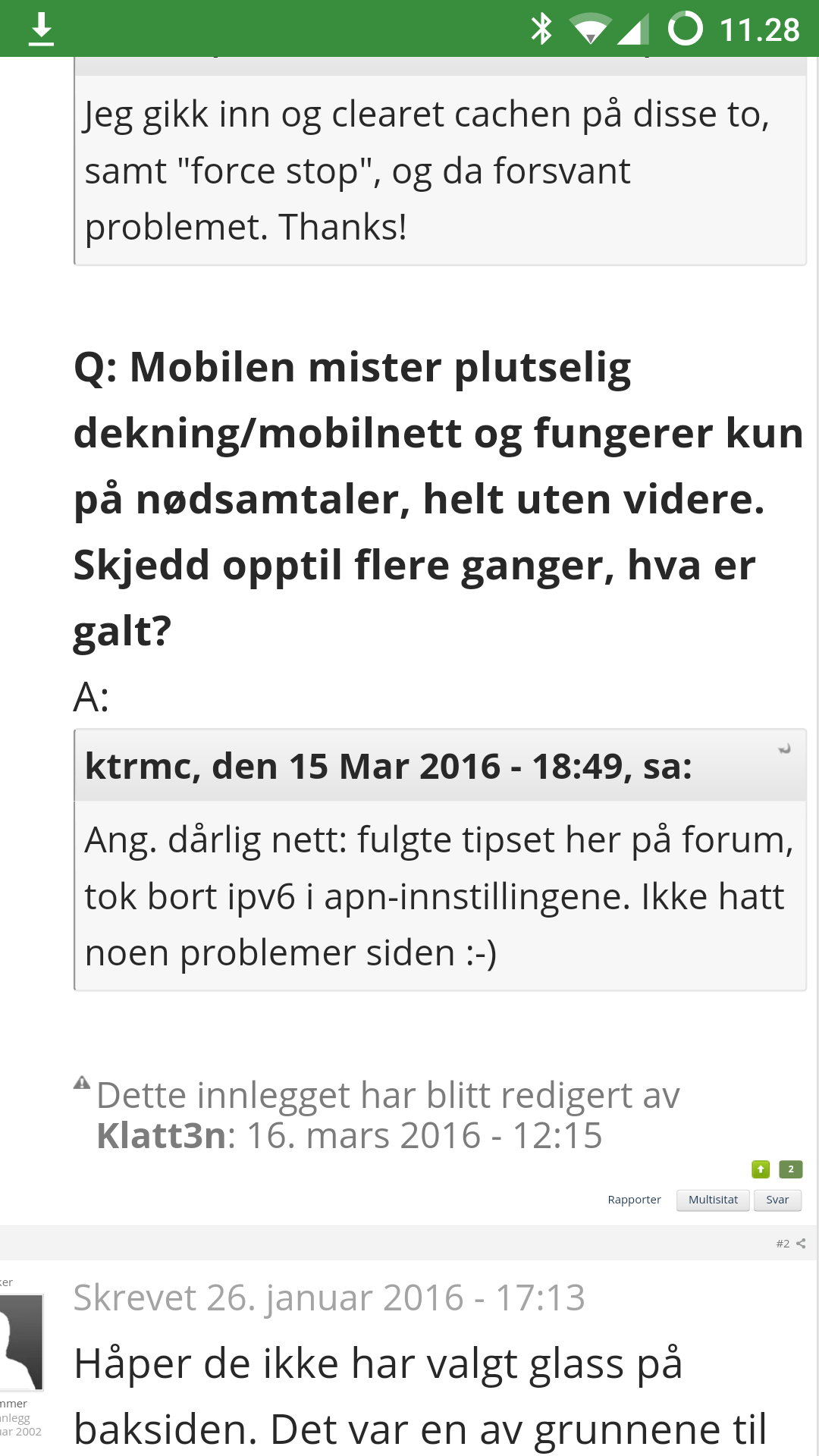
Task: Open Klatt3n's profile from edit note
Action: [x=162, y=1136]
